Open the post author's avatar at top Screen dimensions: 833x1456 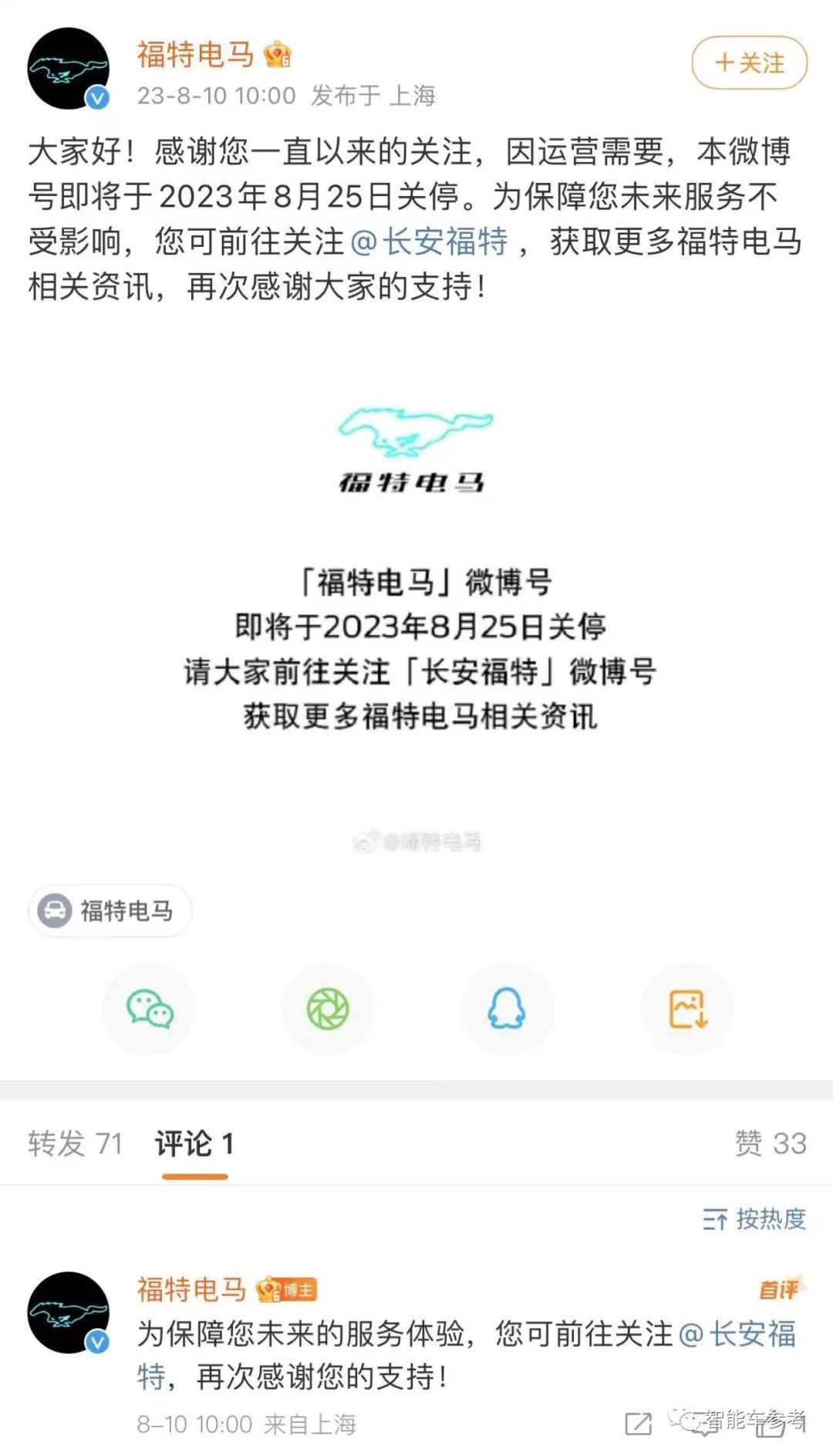[68, 68]
